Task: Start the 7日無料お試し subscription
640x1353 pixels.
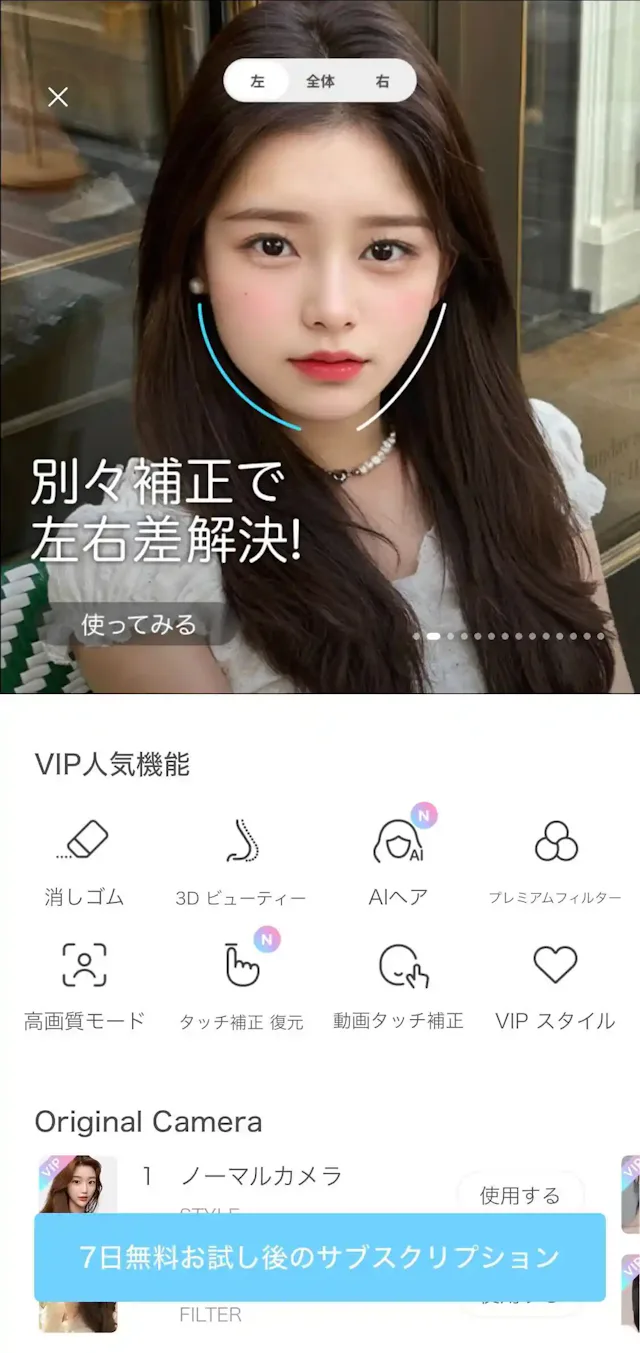Action: (x=320, y=1257)
